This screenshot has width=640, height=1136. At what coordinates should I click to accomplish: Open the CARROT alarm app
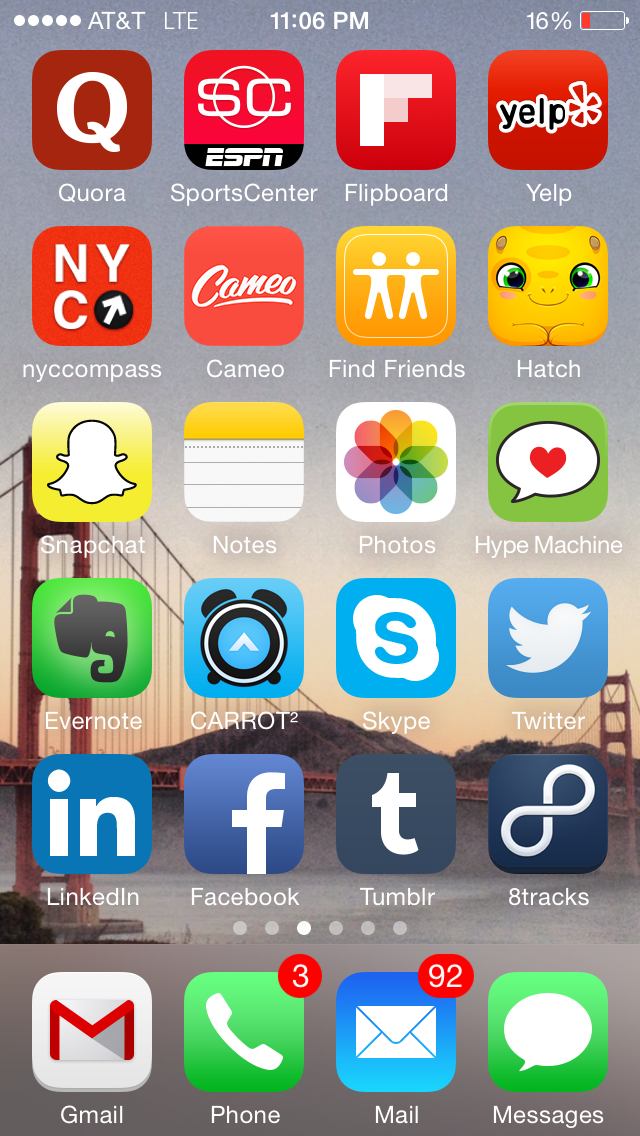244,638
